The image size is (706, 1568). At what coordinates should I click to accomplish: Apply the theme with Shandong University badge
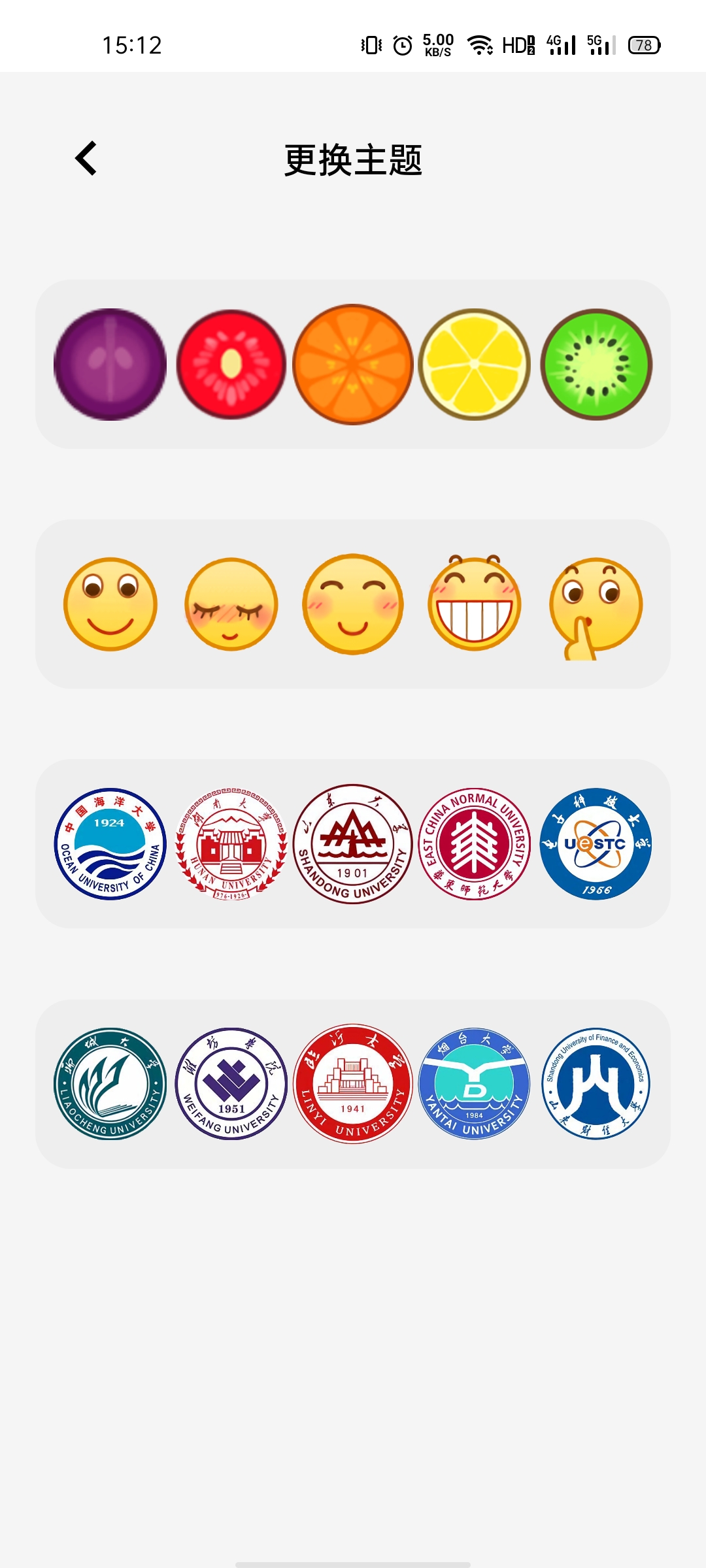[353, 843]
